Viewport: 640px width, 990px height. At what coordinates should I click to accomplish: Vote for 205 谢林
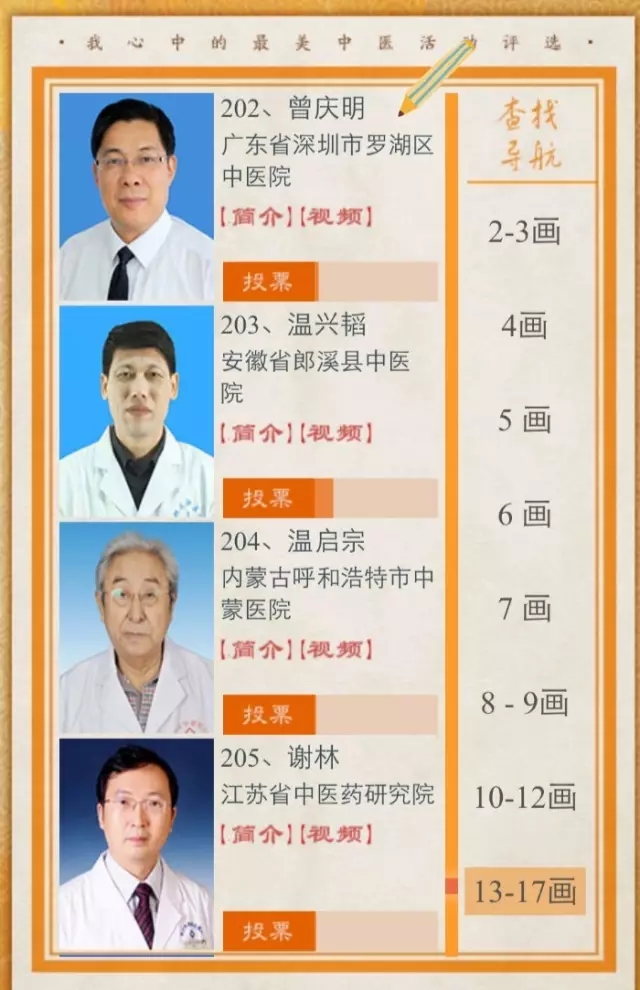point(268,931)
